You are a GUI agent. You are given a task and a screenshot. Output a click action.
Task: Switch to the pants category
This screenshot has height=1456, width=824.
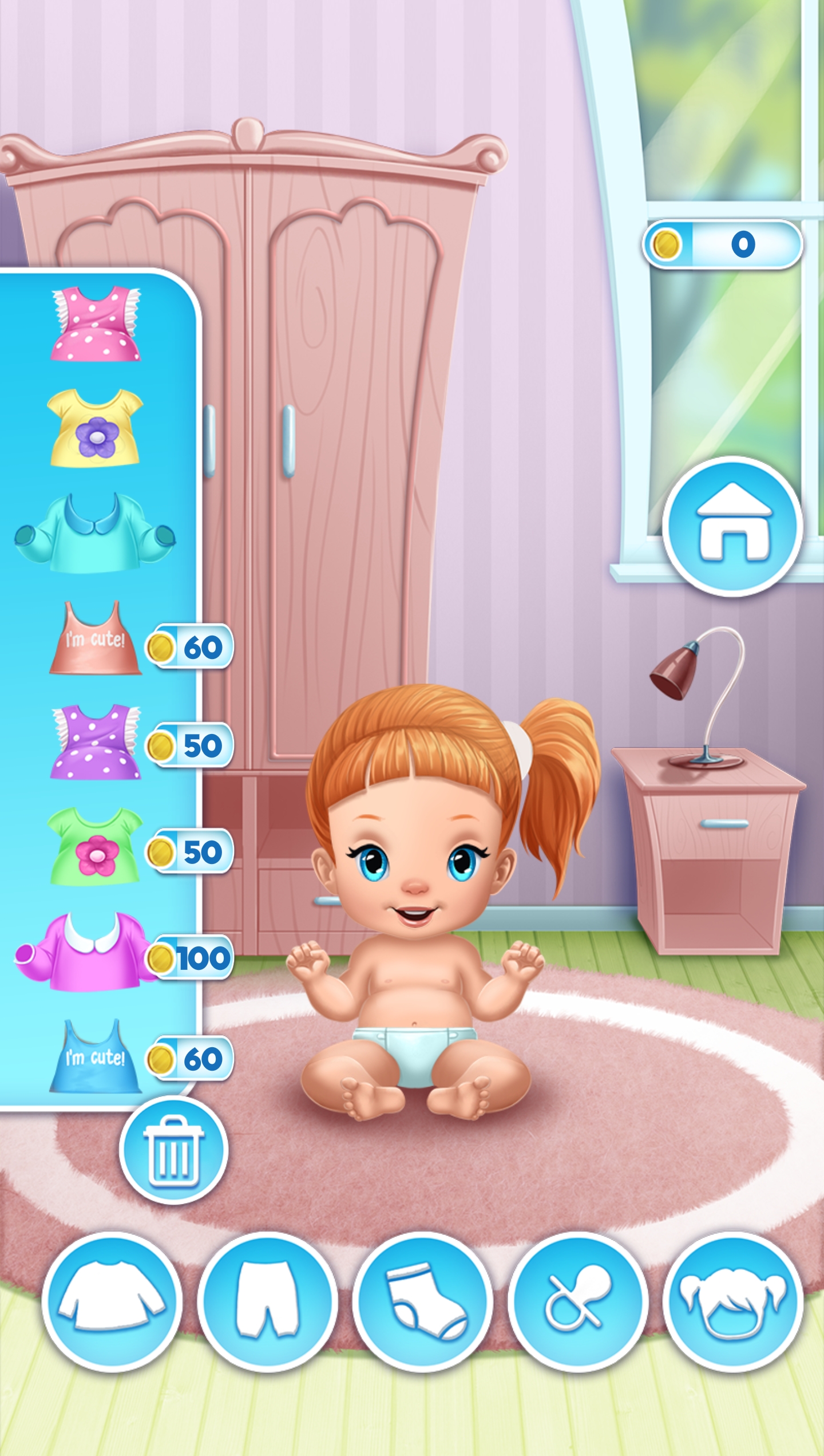(x=267, y=1302)
